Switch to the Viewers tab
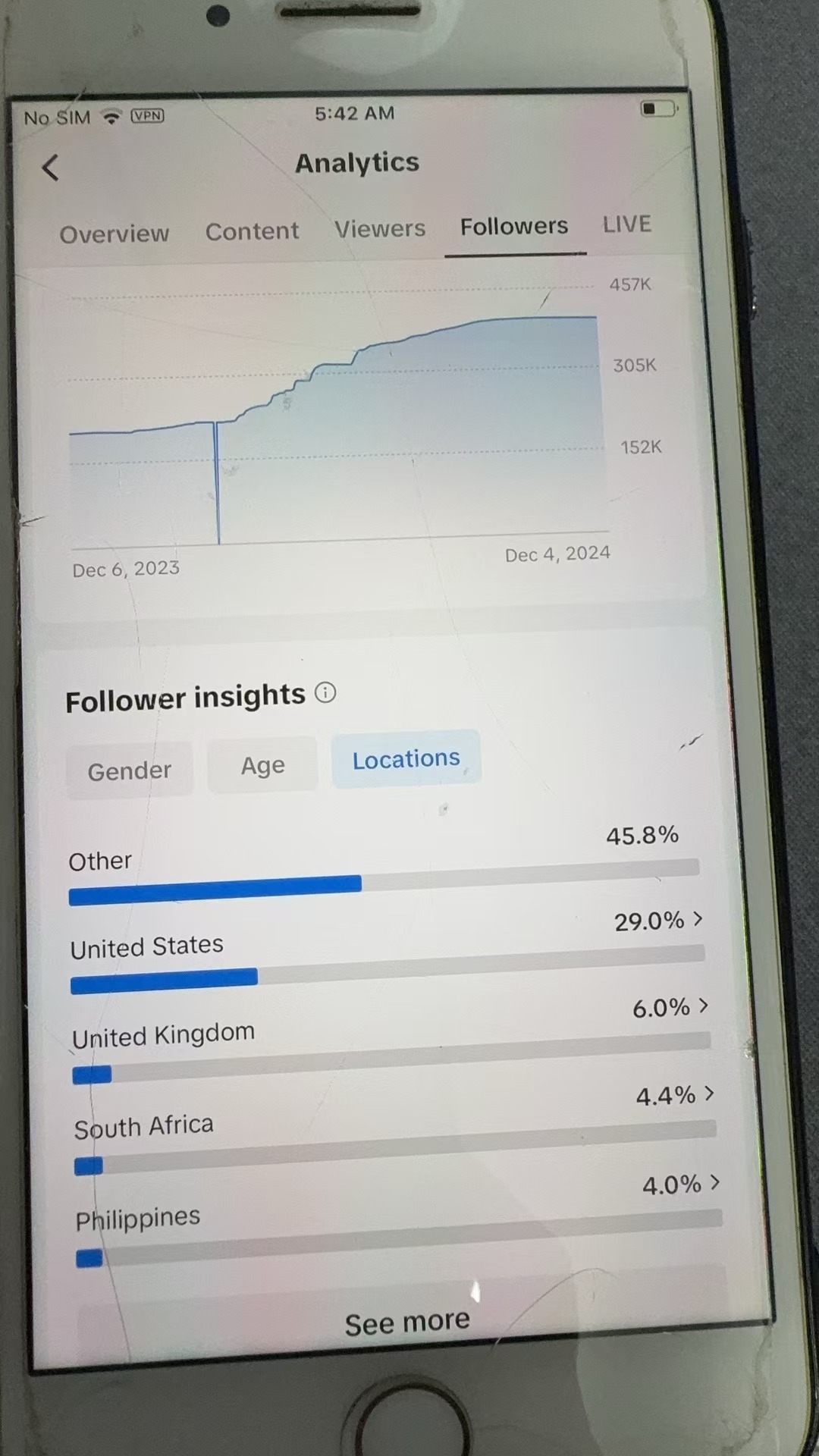The width and height of the screenshot is (819, 1456). tap(380, 228)
